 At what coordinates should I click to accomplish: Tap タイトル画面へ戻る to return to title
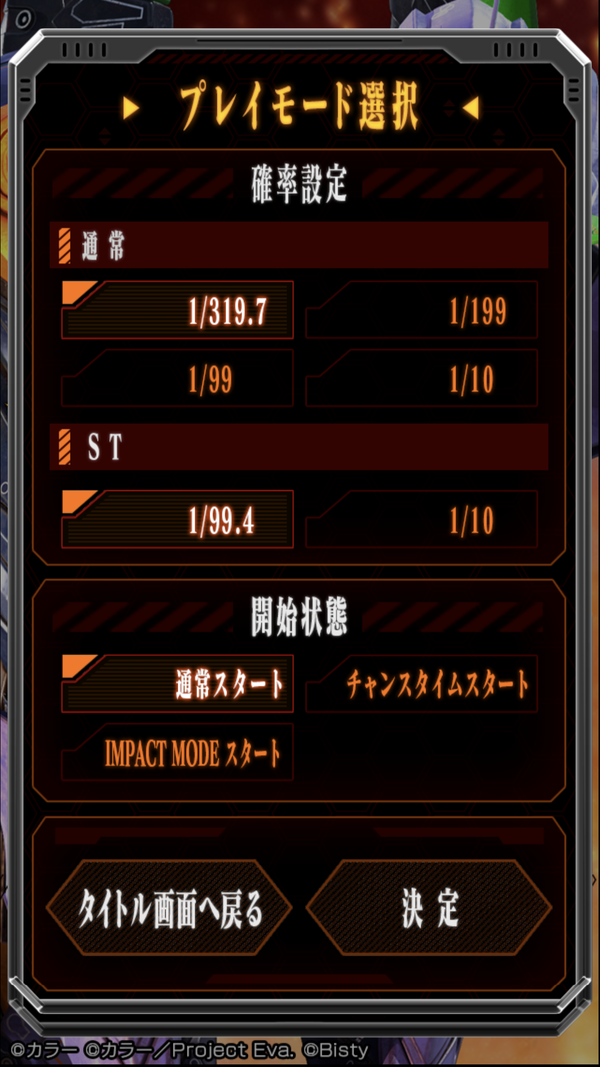pos(169,907)
